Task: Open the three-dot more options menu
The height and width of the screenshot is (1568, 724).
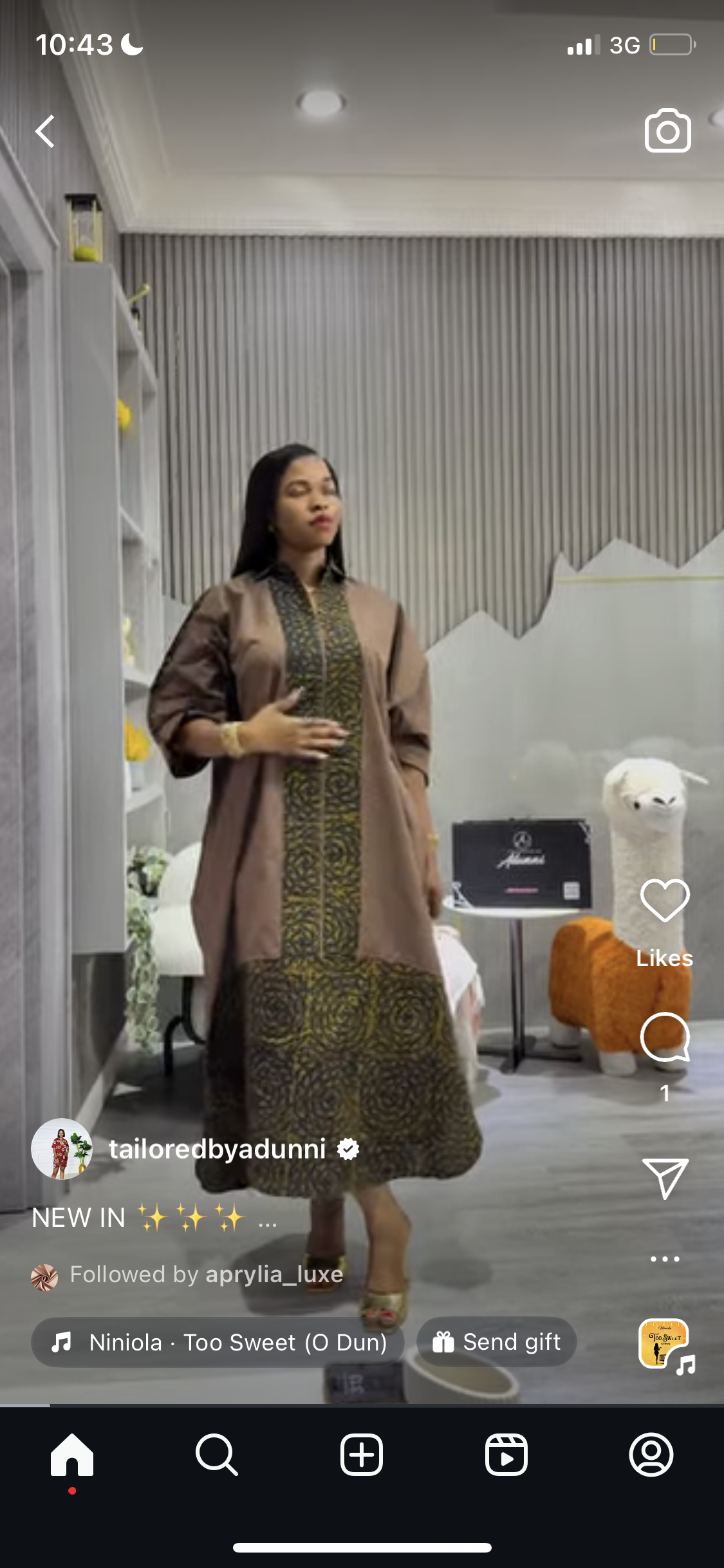Action: coord(665,1258)
